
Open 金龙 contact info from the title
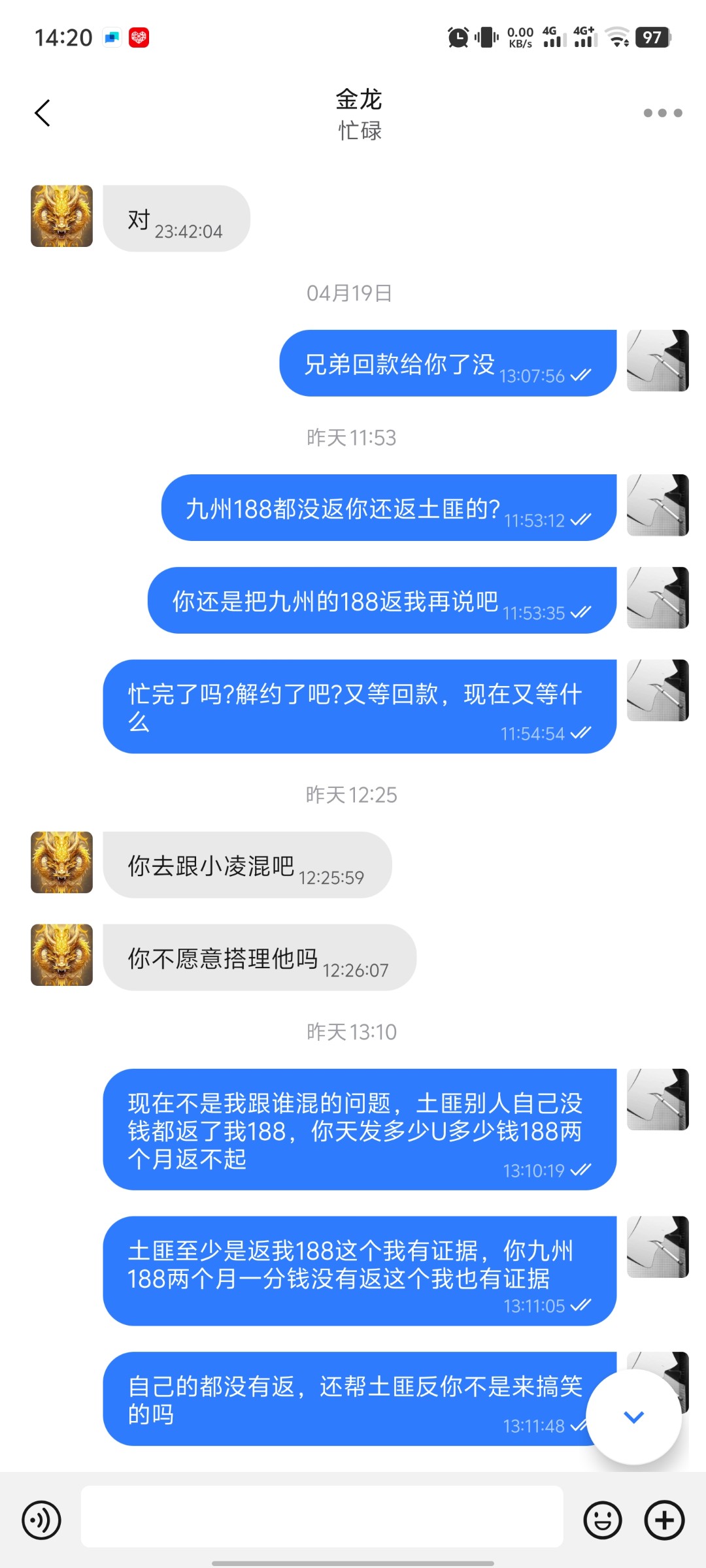pos(359,100)
